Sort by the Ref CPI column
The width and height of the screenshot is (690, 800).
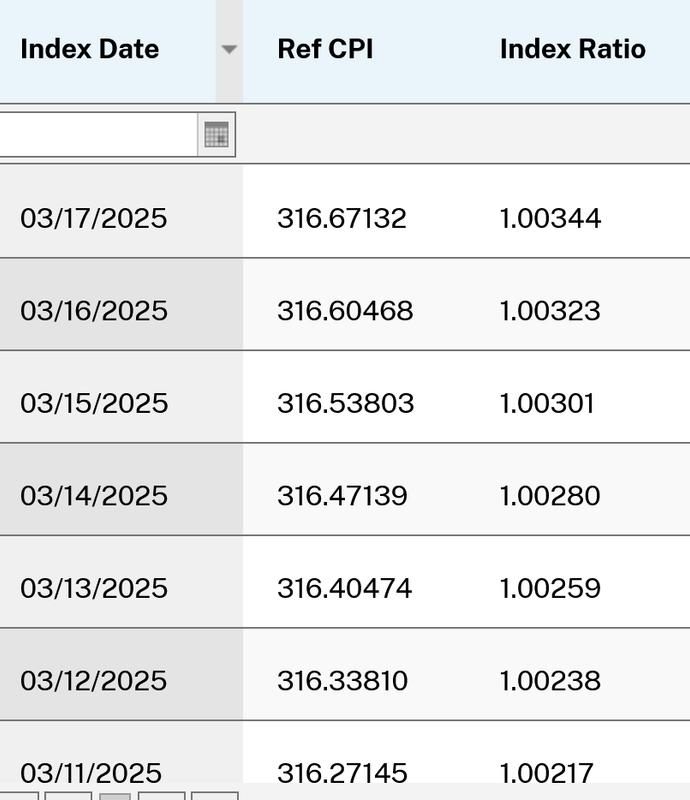click(x=325, y=49)
